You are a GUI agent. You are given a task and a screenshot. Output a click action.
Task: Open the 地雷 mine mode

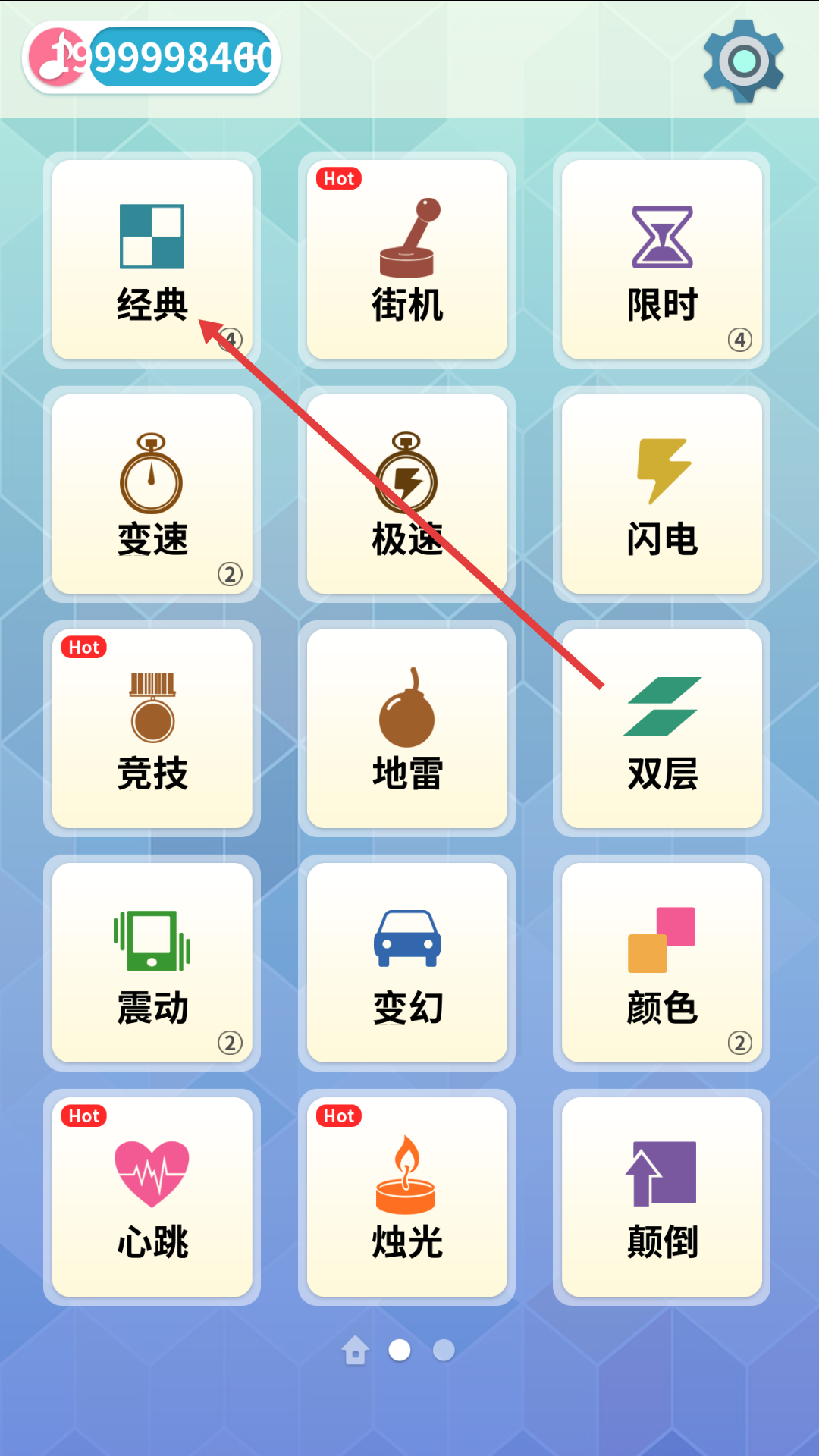[406, 728]
